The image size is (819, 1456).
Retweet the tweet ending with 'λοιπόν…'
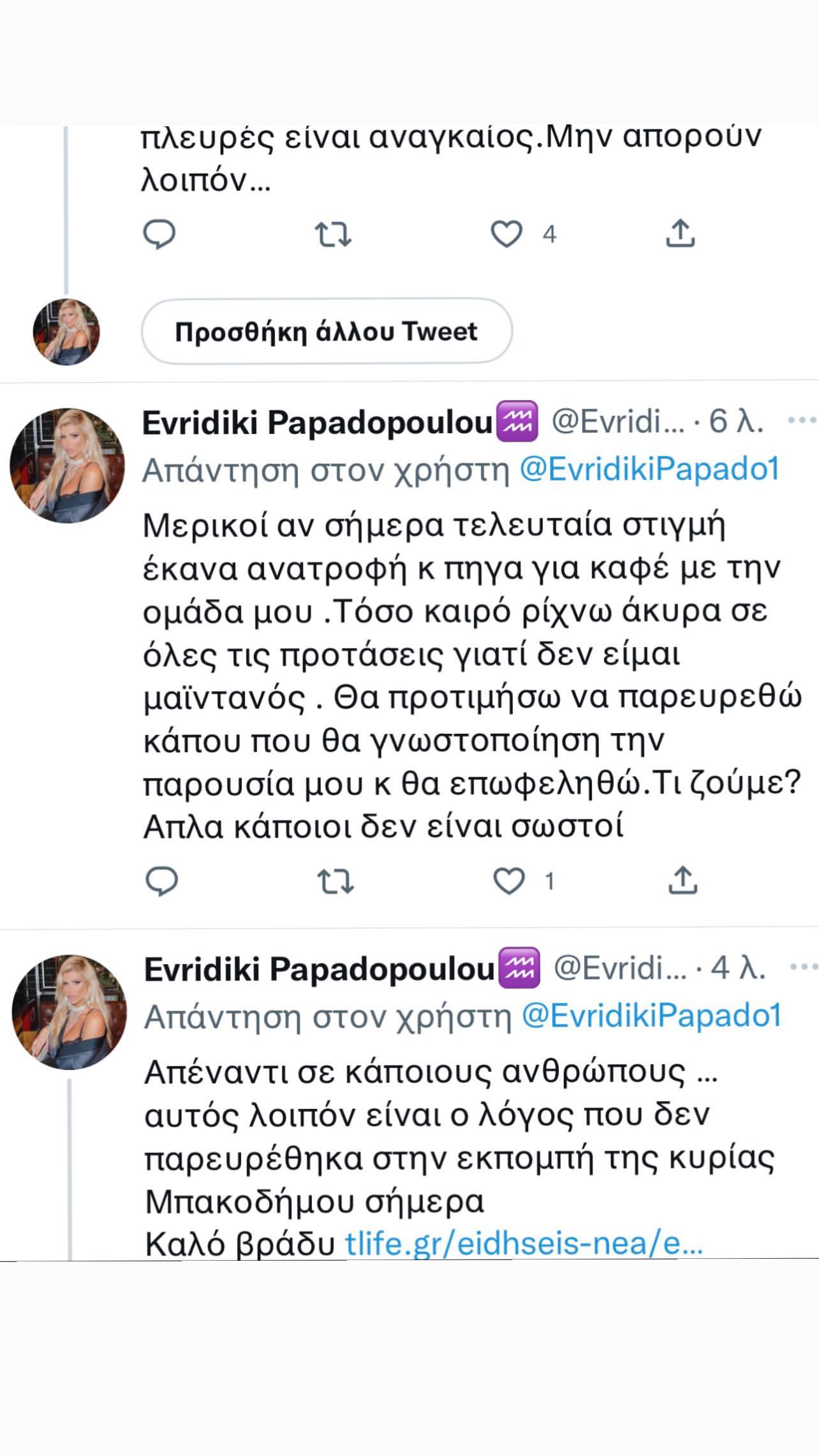[334, 234]
